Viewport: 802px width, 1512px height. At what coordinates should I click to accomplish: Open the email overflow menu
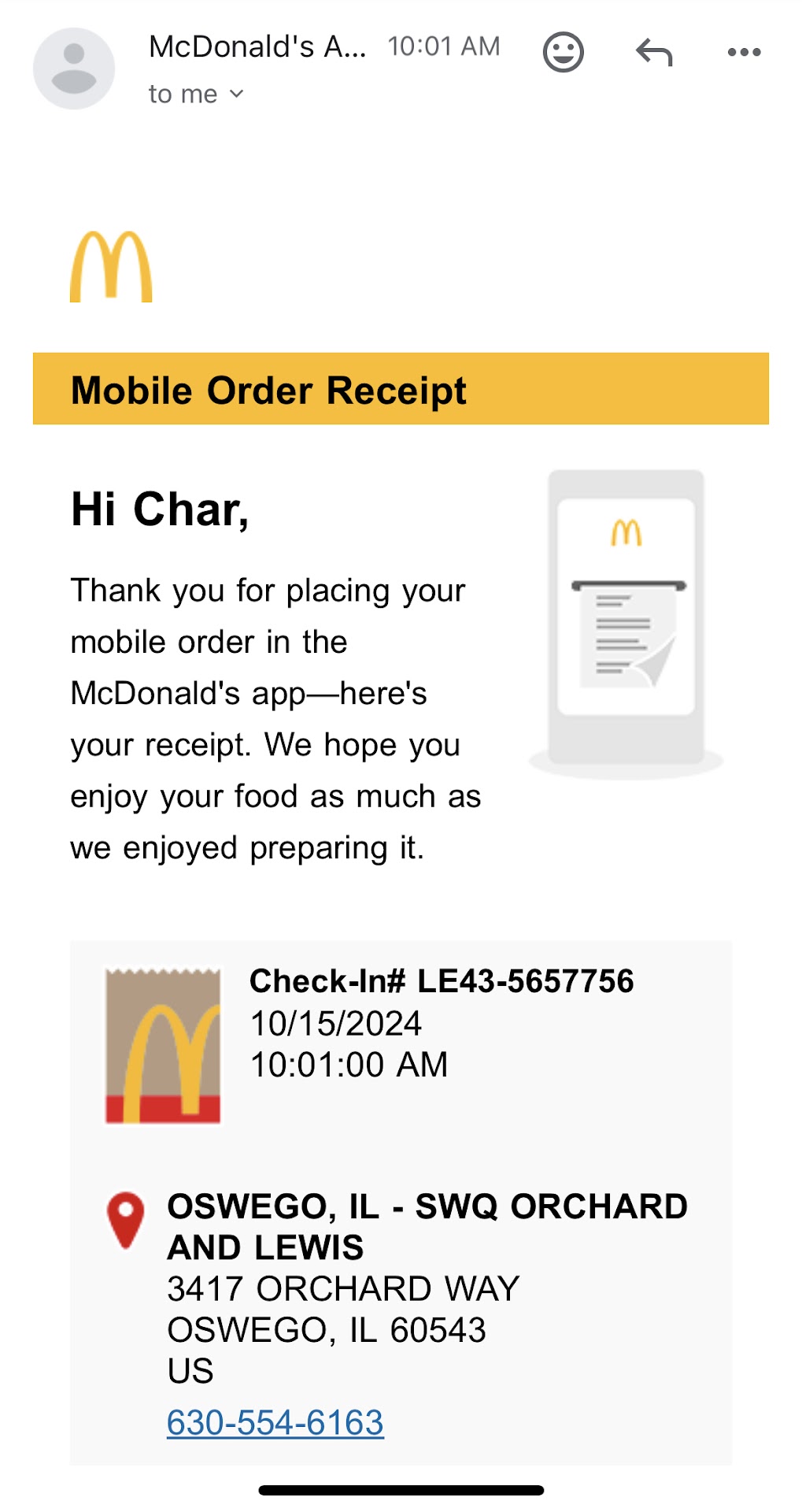[744, 53]
